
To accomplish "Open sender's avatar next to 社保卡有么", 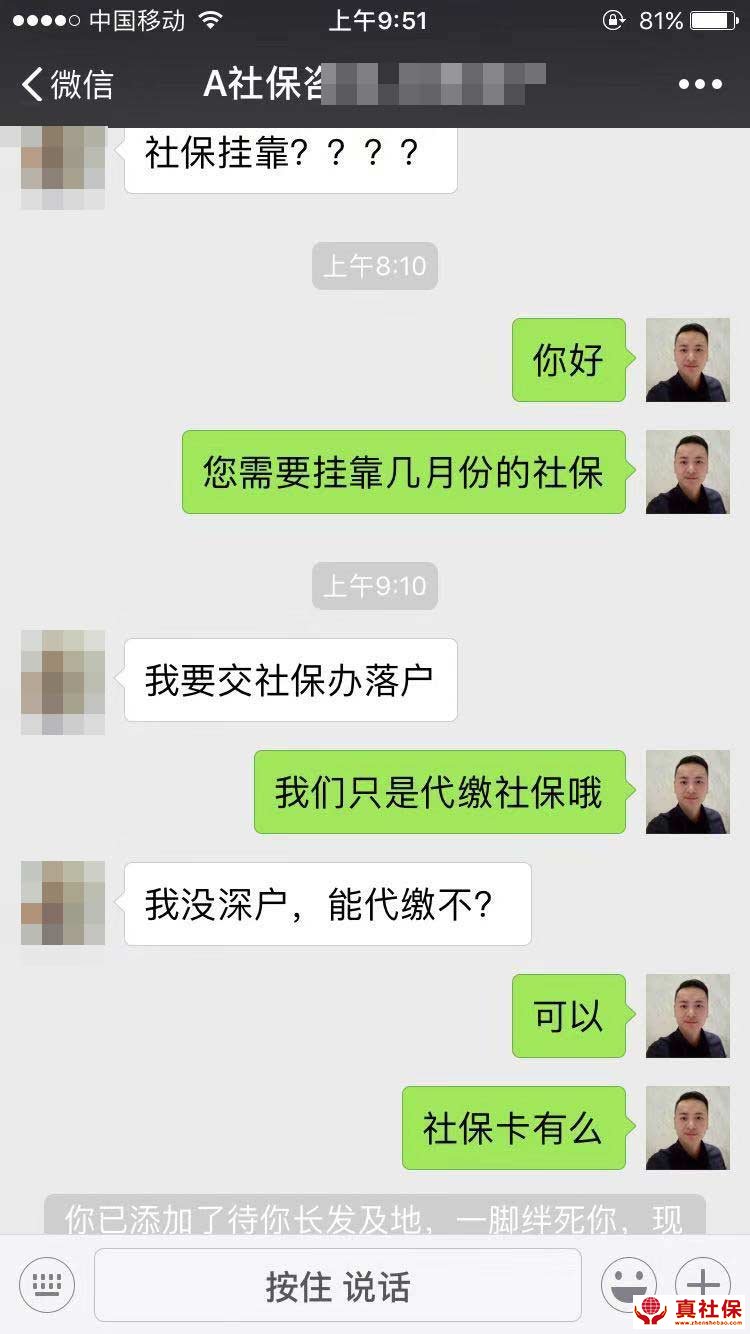I will pos(687,1128).
